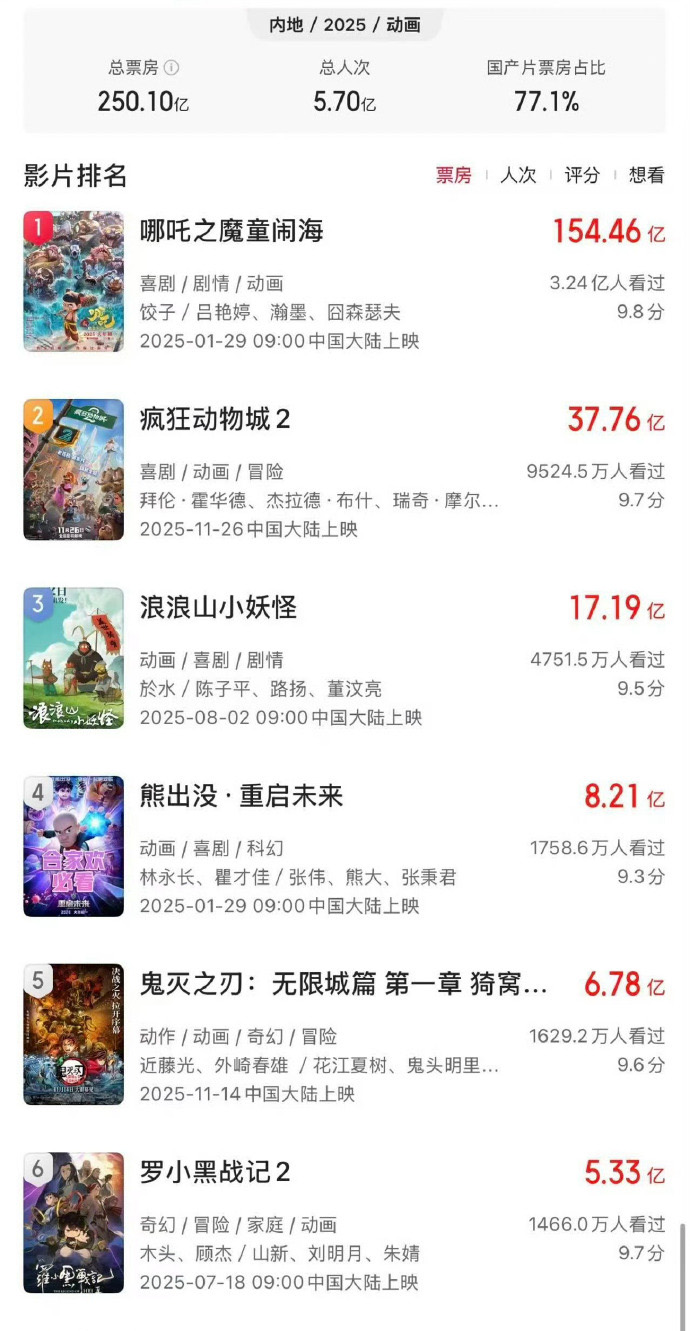Screen dimensions: 690x1331
Task: Open 鬼灭之刃：无限城篇 movie details
Action: [343, 985]
